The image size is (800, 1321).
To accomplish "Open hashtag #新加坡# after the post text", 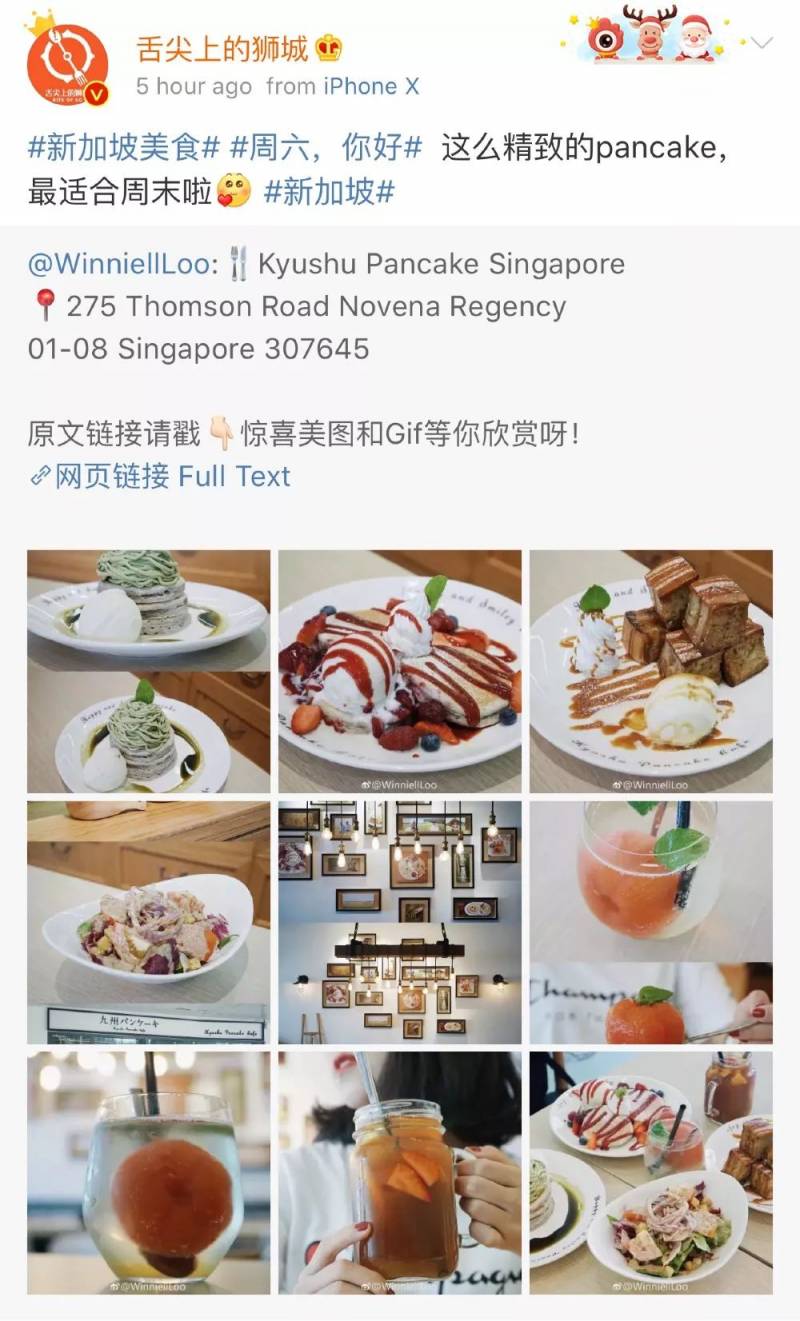I will [x=329, y=192].
